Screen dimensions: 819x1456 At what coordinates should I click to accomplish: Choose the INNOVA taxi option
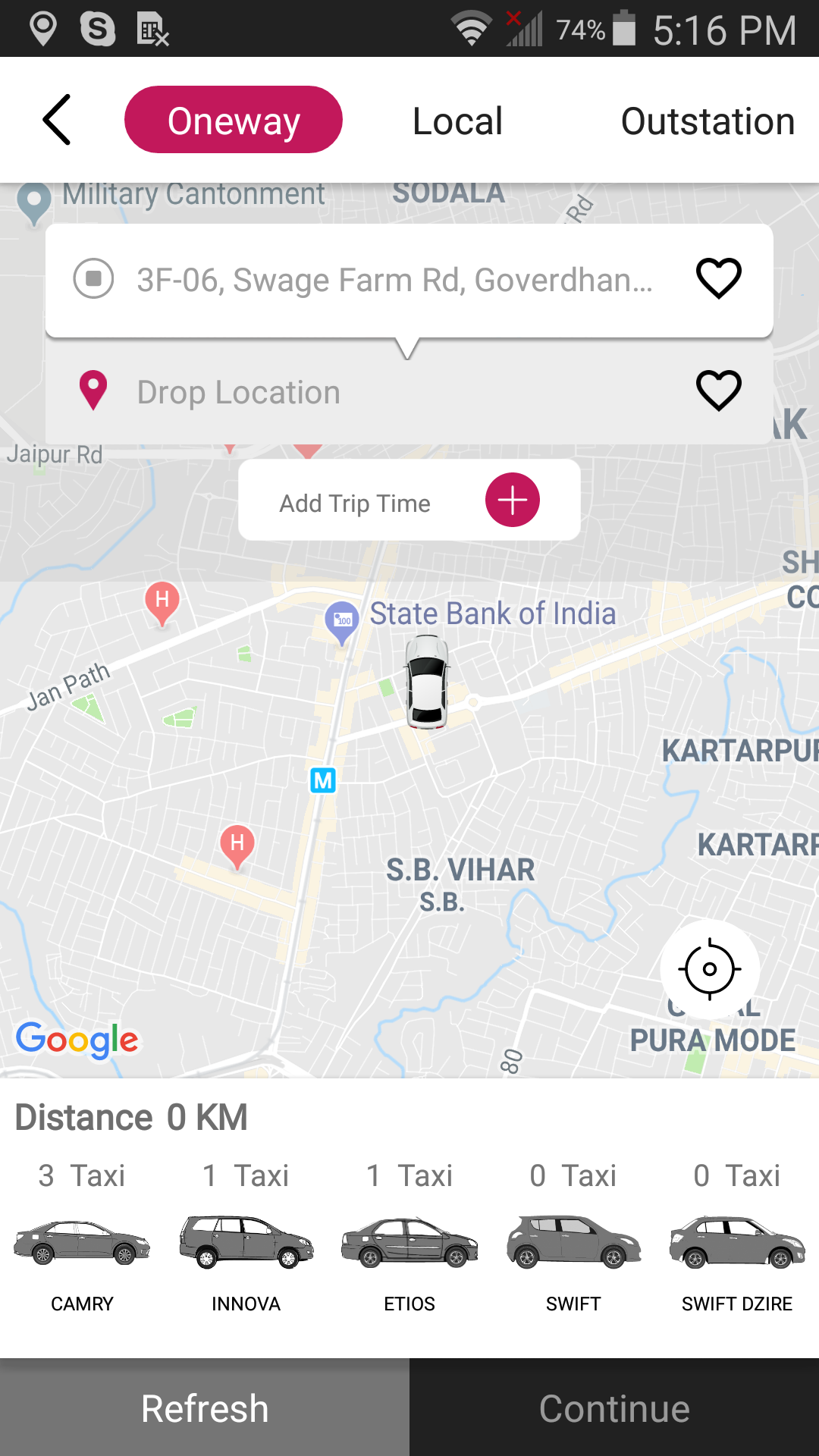coord(246,1241)
